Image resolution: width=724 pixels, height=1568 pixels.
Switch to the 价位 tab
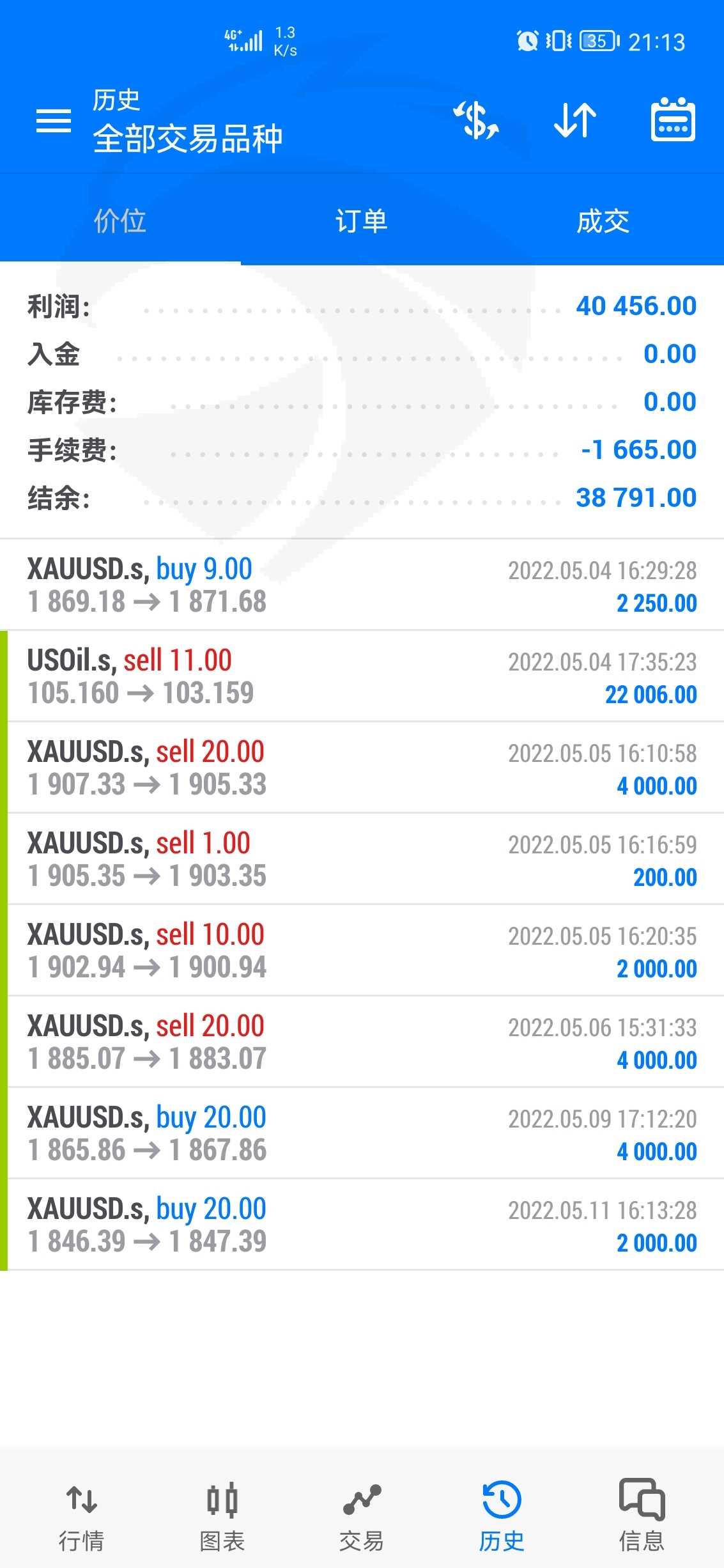(x=120, y=221)
